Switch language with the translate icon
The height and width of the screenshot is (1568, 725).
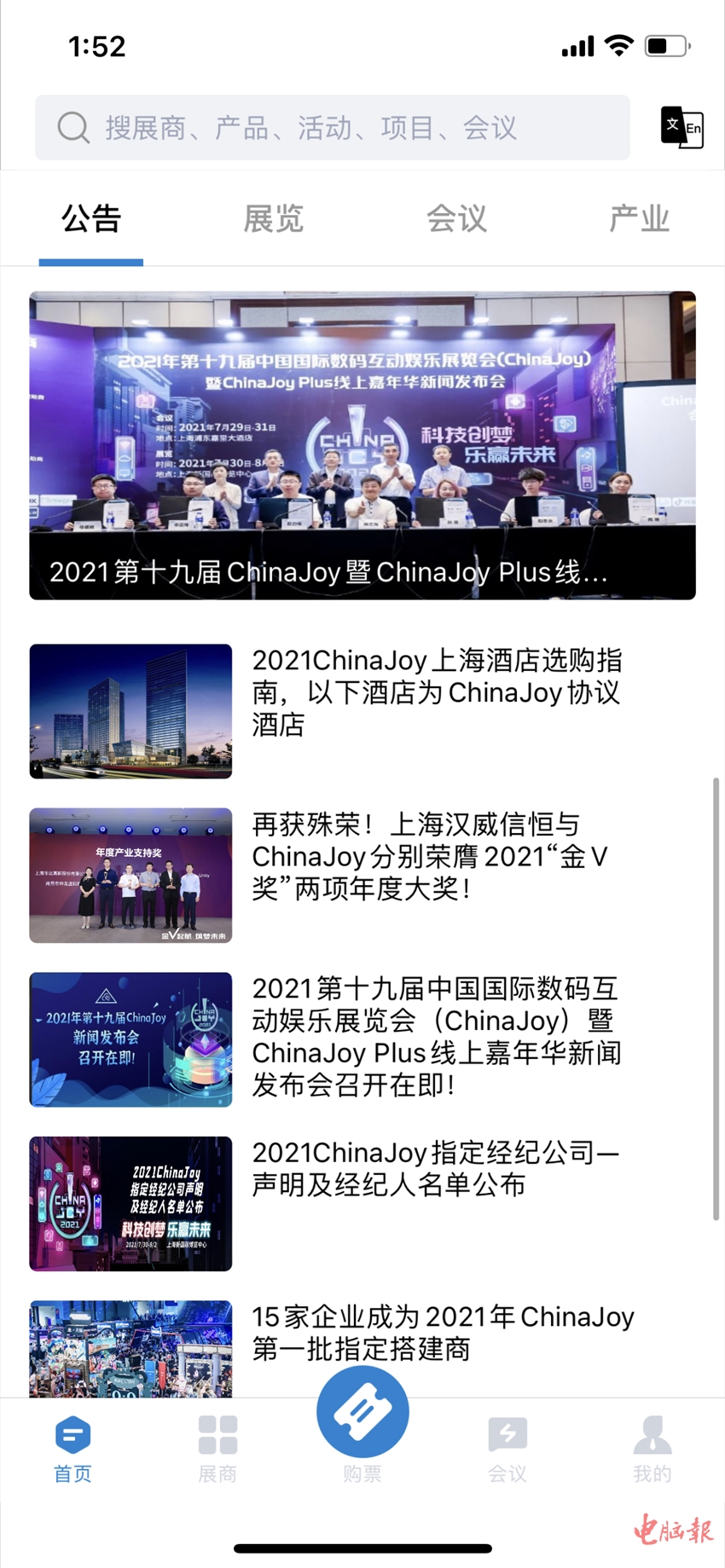(681, 128)
